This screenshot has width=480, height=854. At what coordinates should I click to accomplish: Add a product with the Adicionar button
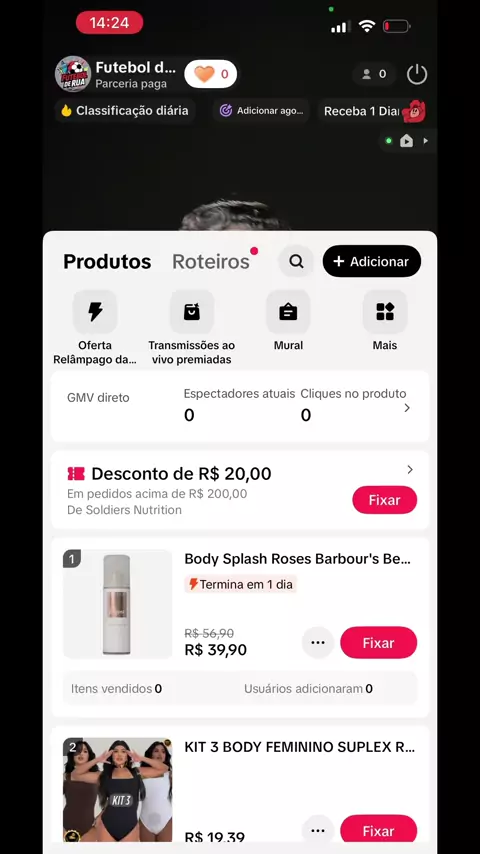[x=372, y=261]
